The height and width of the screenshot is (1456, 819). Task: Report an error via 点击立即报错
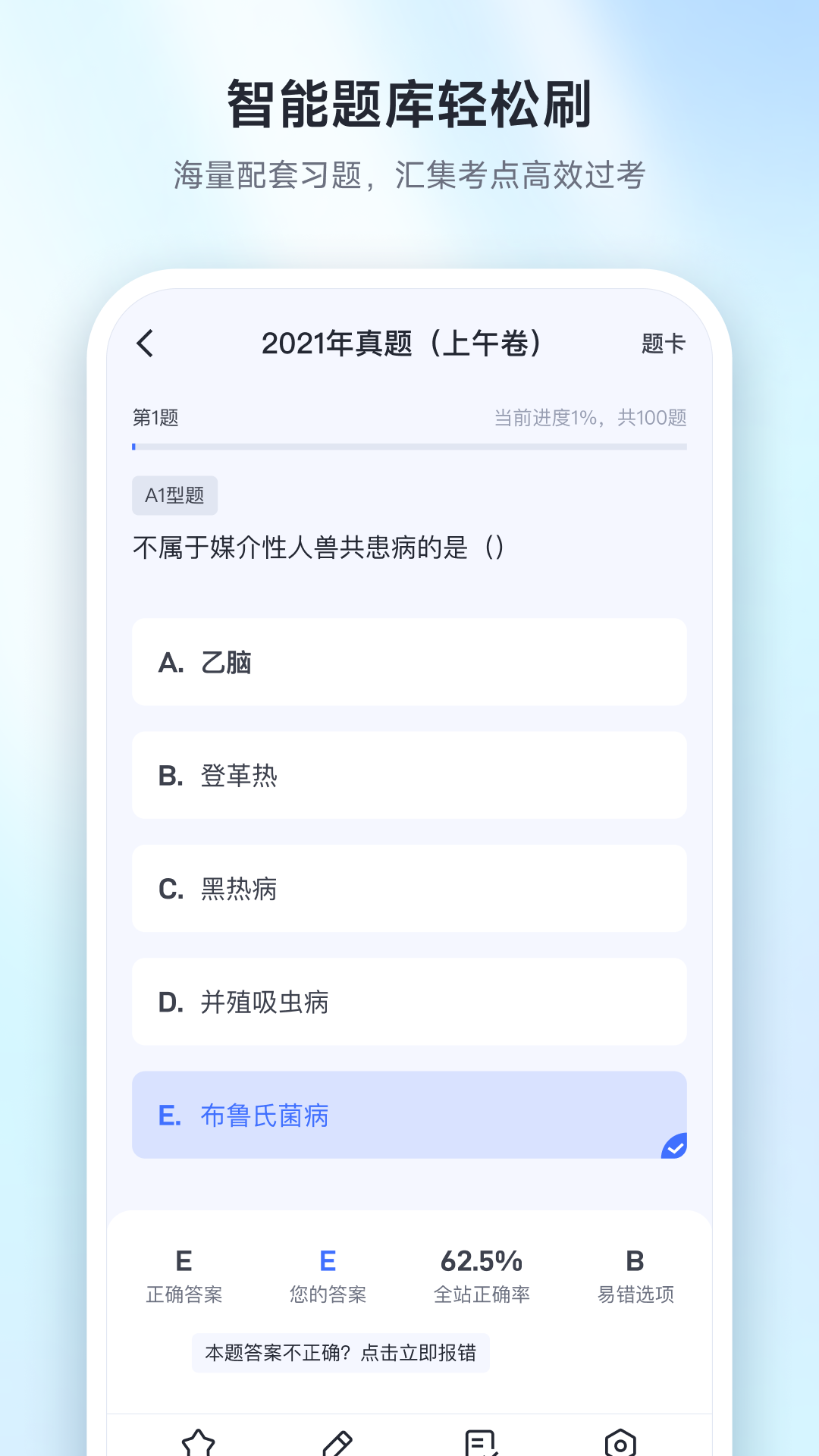pyautogui.click(x=343, y=1352)
